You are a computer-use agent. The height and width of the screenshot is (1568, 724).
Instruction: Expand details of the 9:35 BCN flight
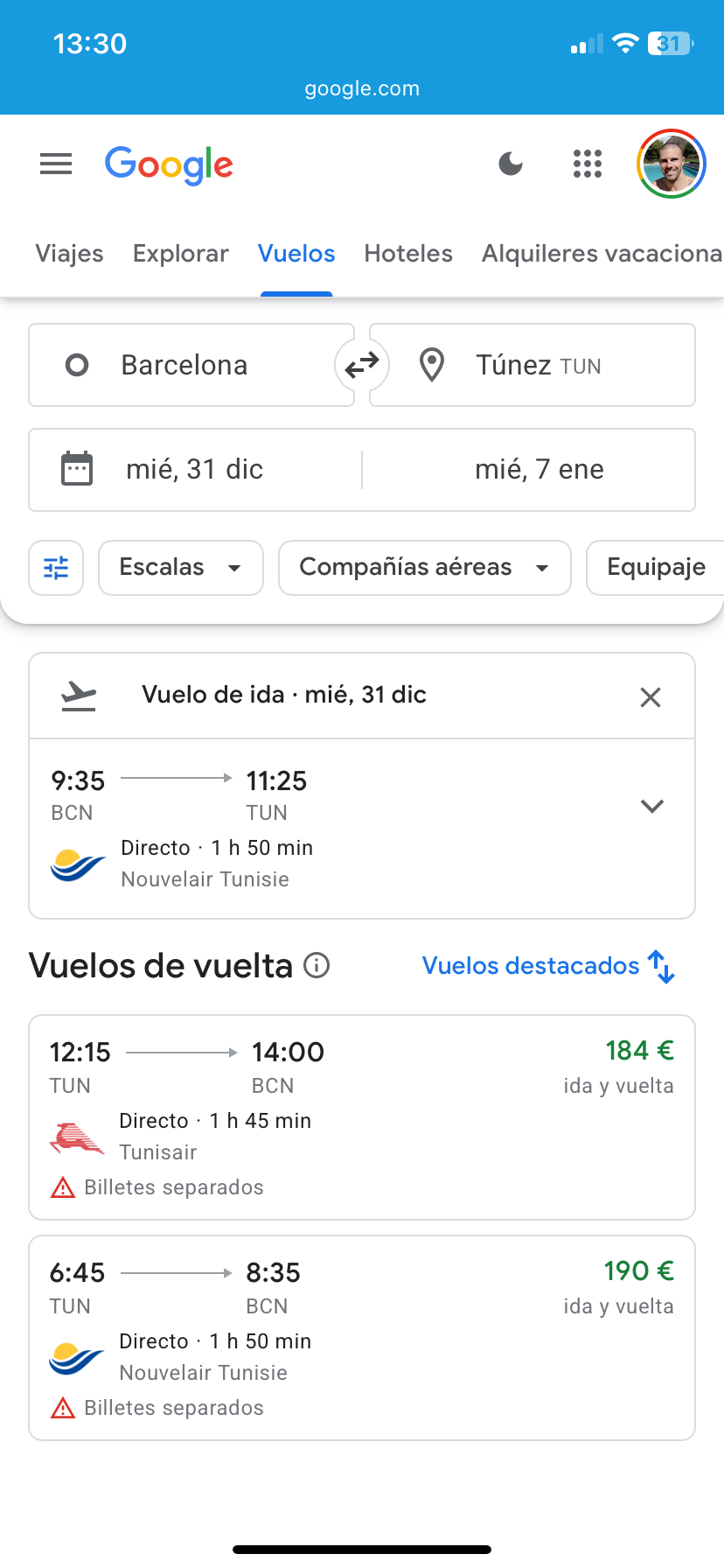click(651, 806)
